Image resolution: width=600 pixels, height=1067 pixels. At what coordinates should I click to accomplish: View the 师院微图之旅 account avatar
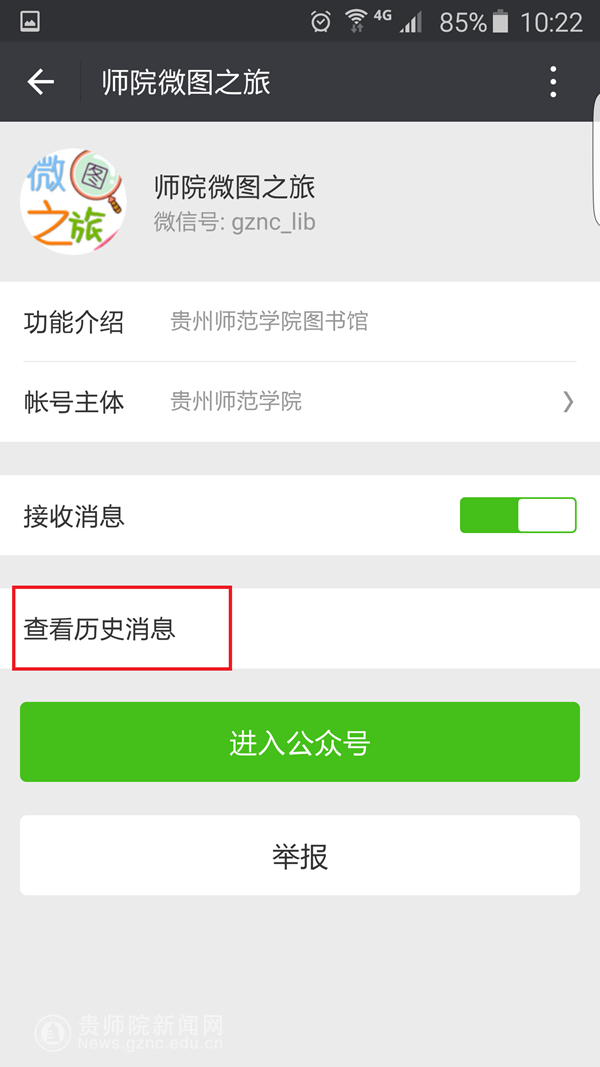click(73, 202)
